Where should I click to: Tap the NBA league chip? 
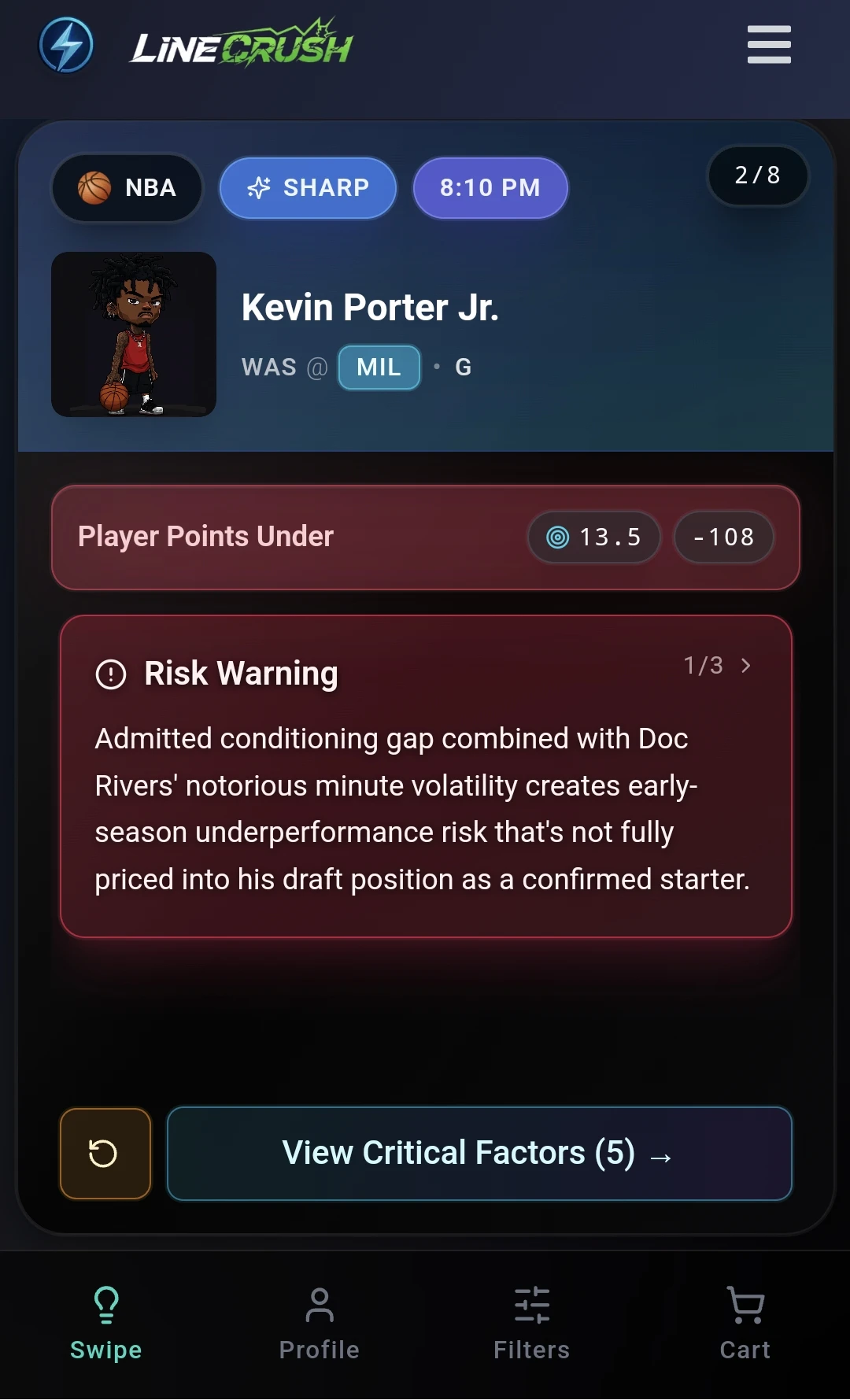(x=128, y=188)
